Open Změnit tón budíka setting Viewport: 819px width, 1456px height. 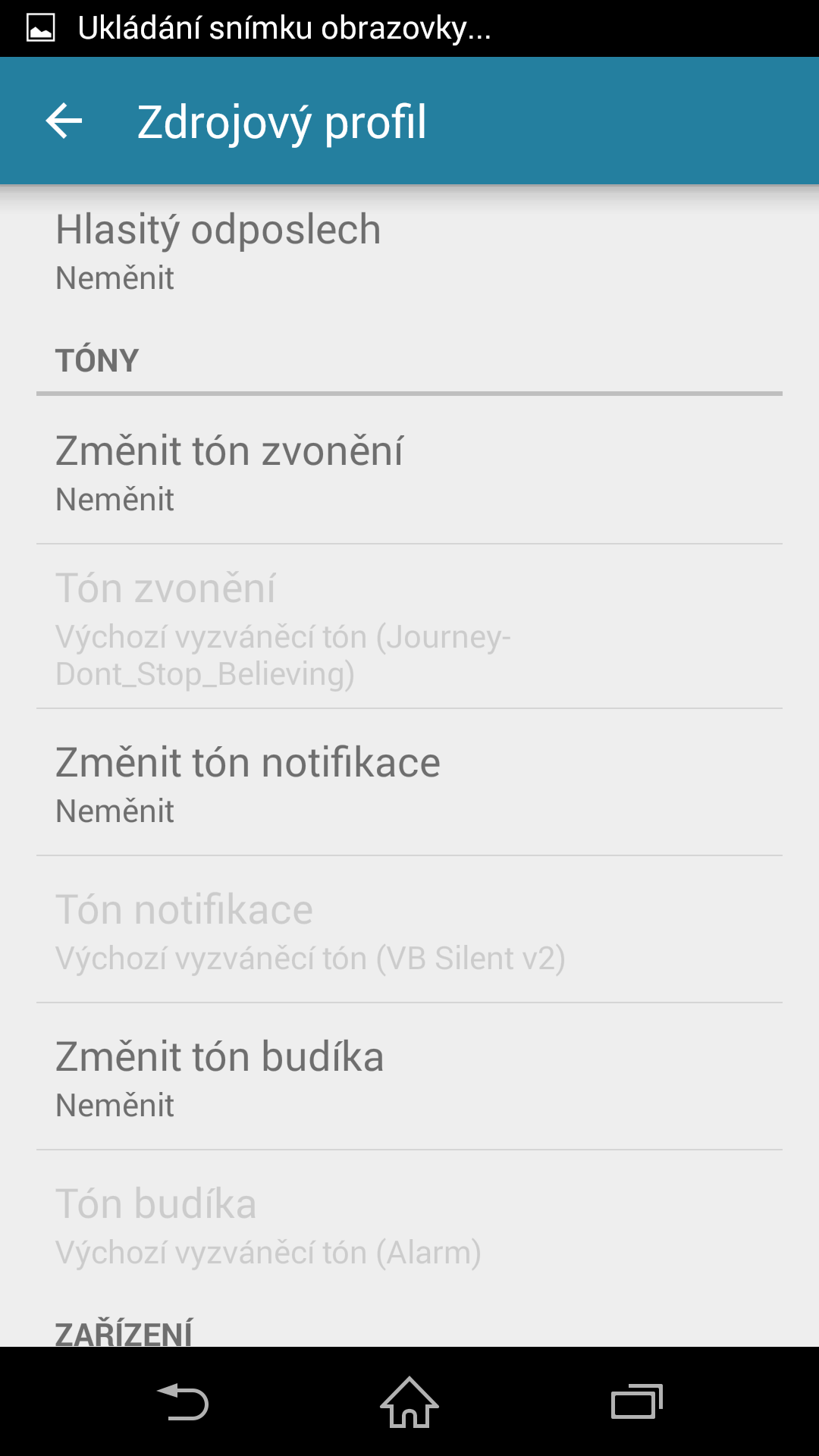(x=409, y=1077)
